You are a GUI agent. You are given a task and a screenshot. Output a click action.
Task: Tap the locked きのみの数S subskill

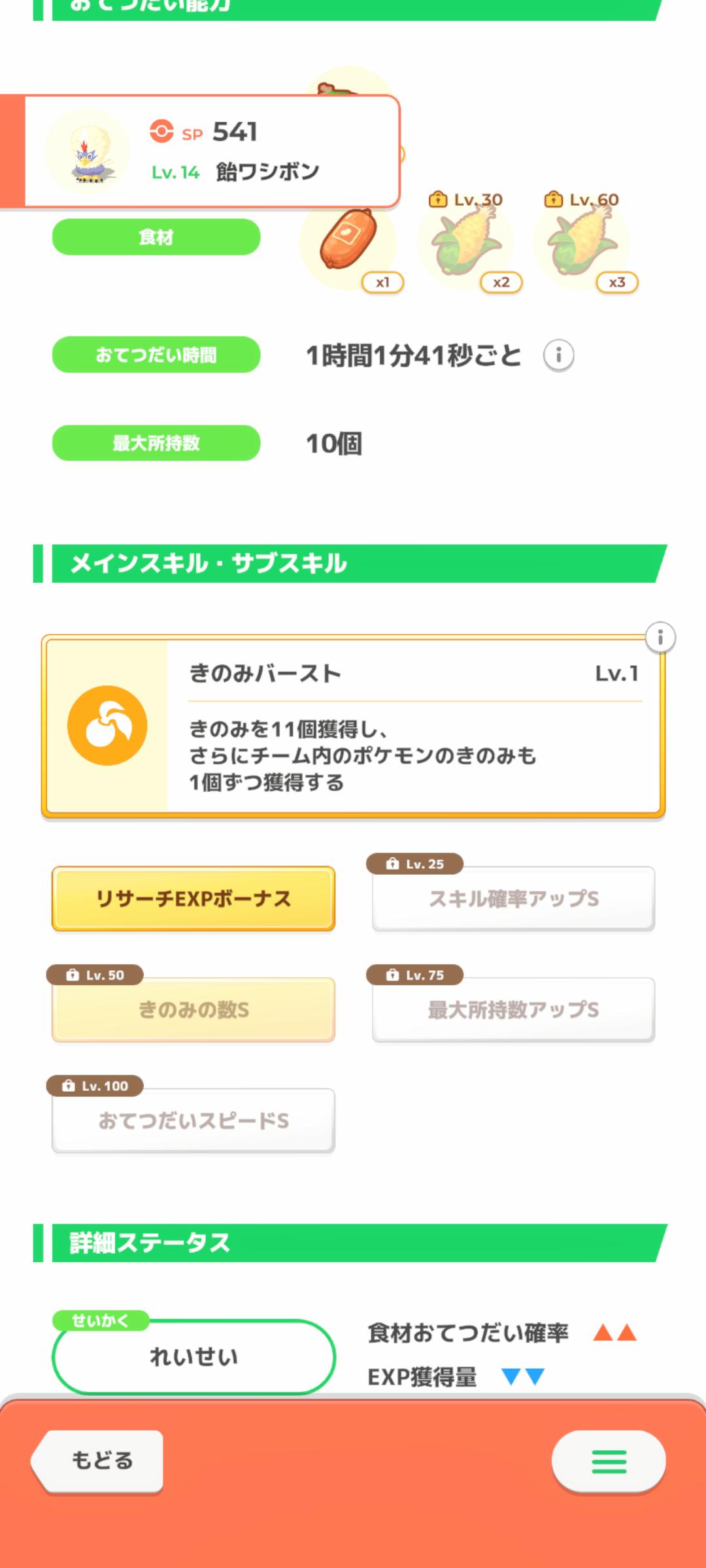pos(193,1009)
